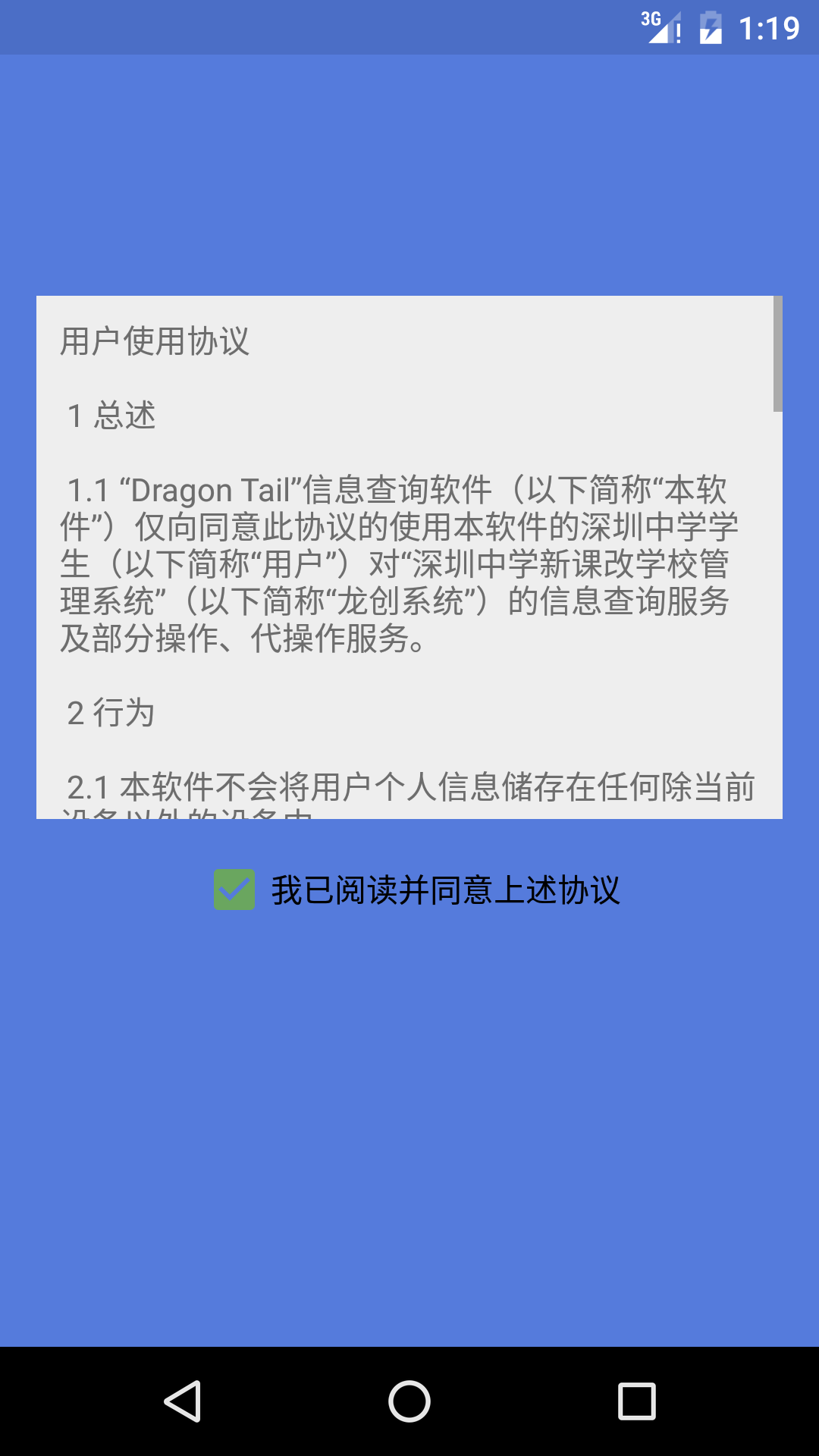
Task: Go to the home screen
Action: coord(409,1401)
